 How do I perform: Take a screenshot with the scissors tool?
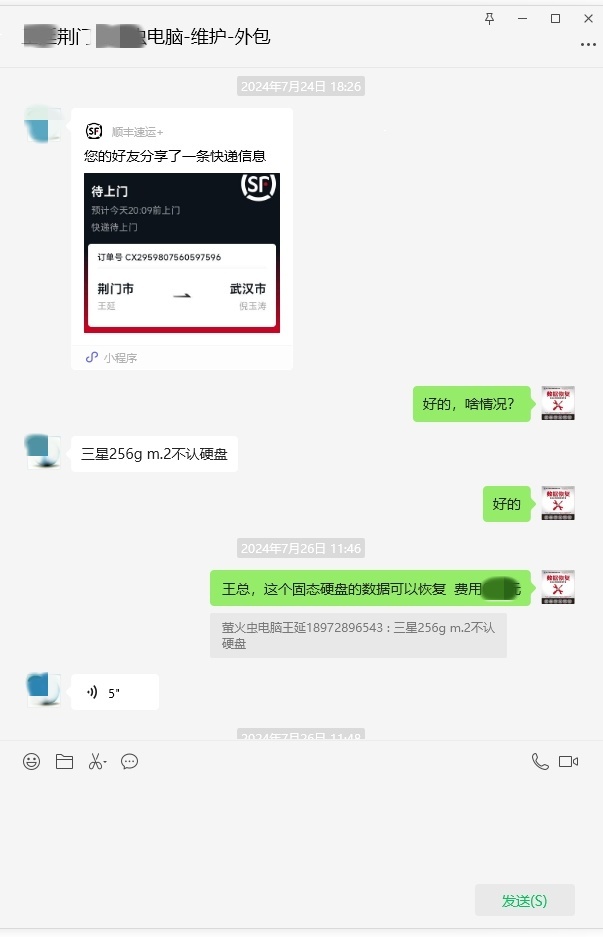96,762
